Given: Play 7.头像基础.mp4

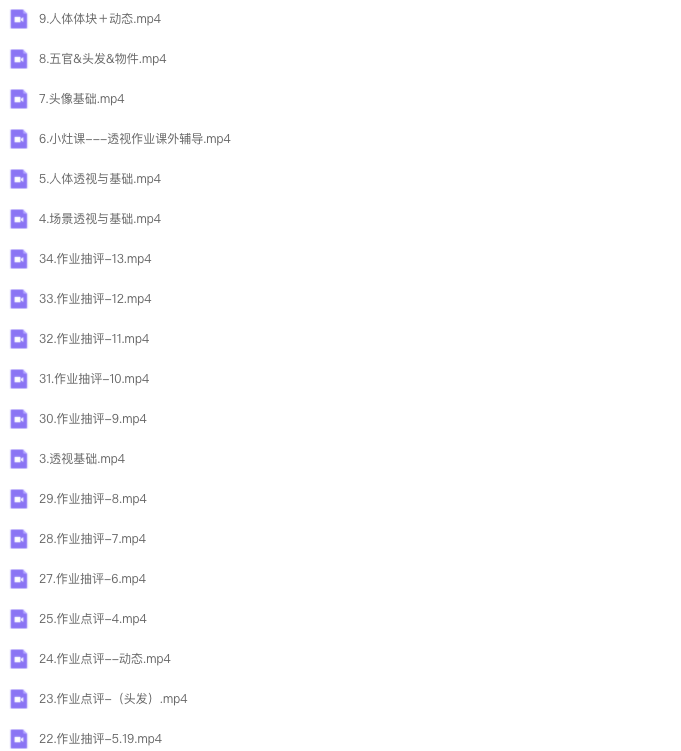Looking at the screenshot, I should pos(81,99).
